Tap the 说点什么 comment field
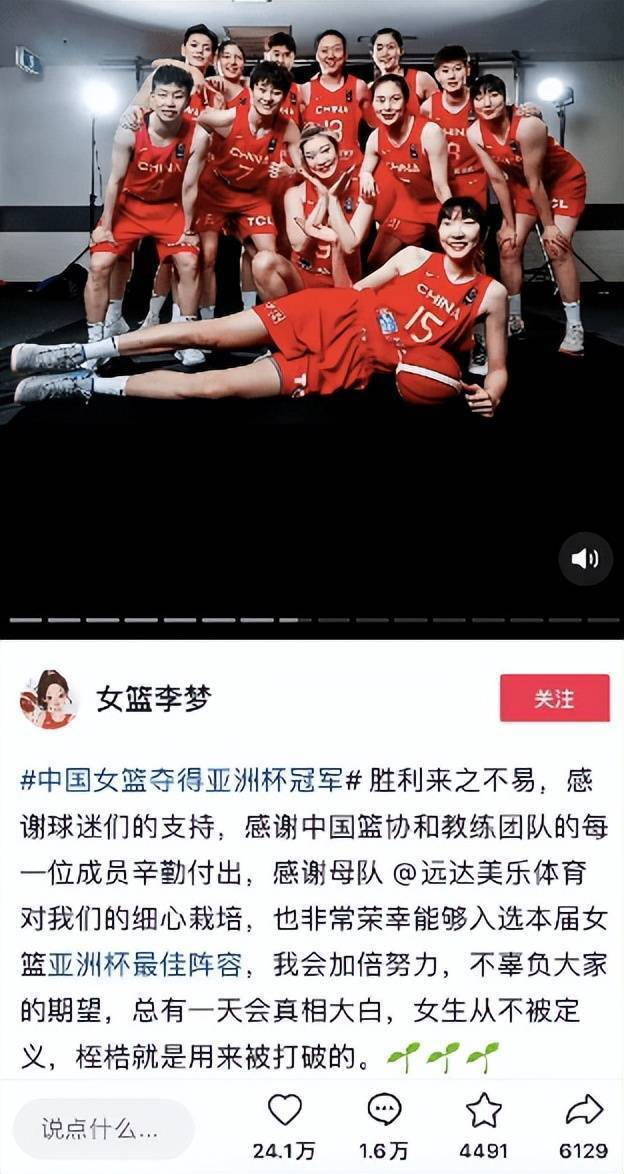The height and width of the screenshot is (1174, 624). (x=104, y=1129)
